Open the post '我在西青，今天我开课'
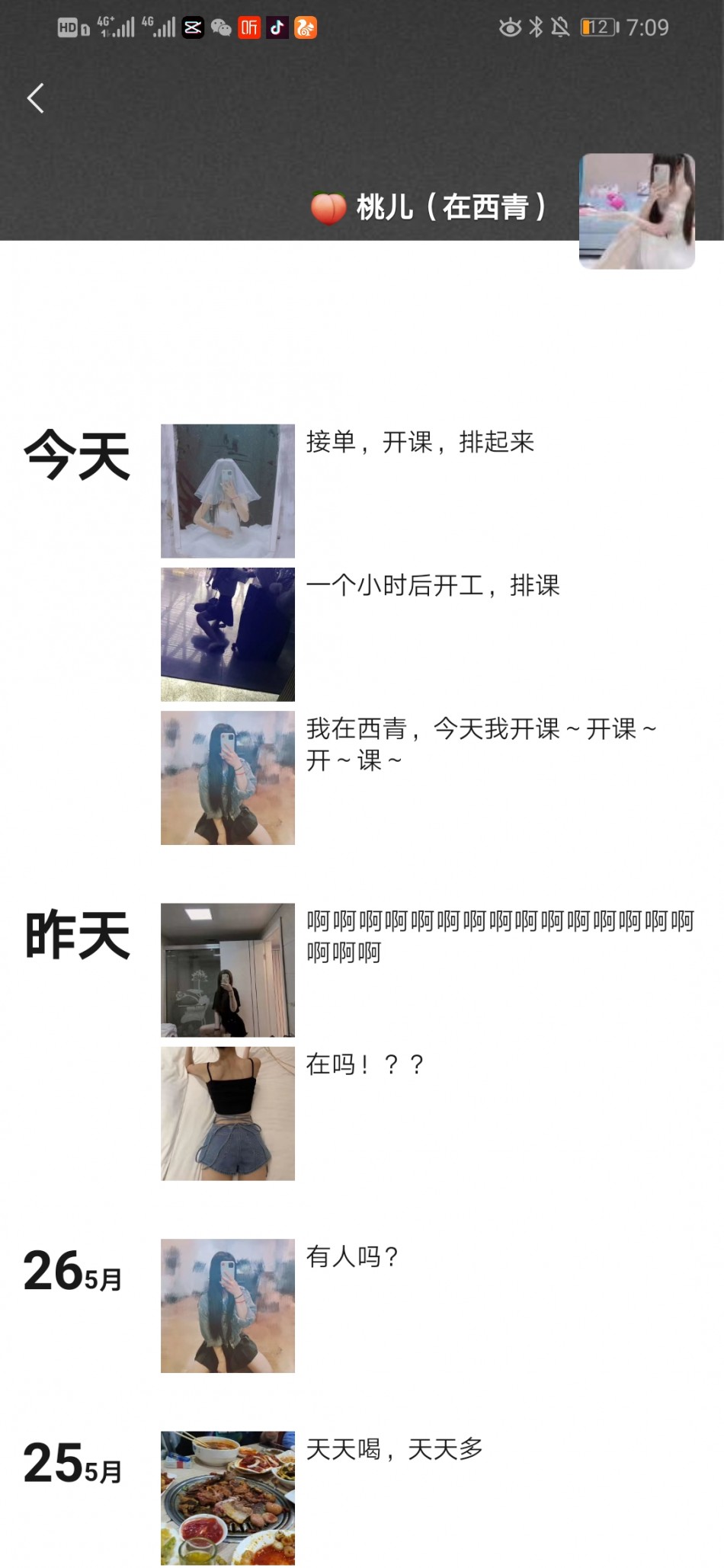 (x=480, y=743)
